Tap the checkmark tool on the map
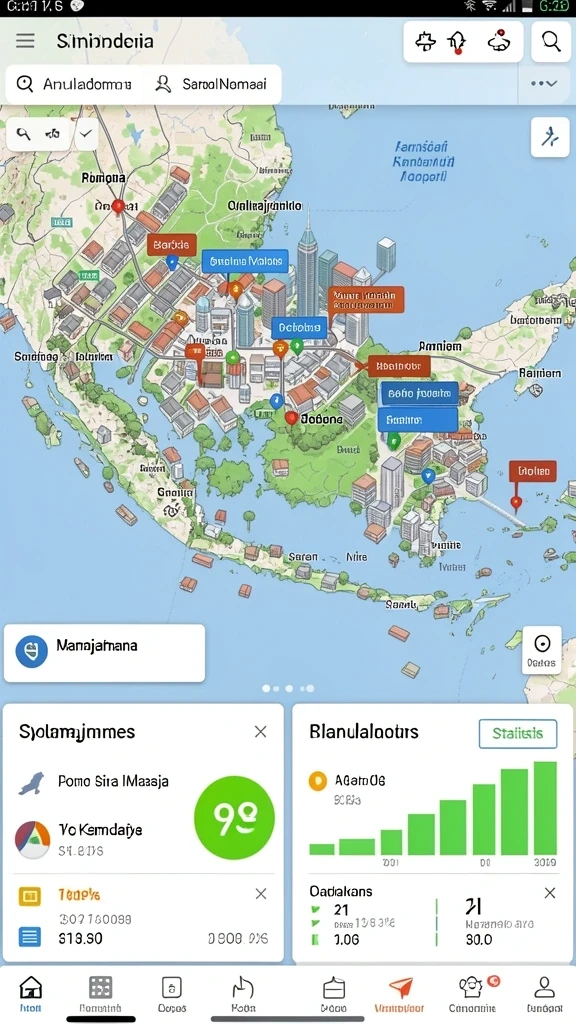 [x=86, y=134]
